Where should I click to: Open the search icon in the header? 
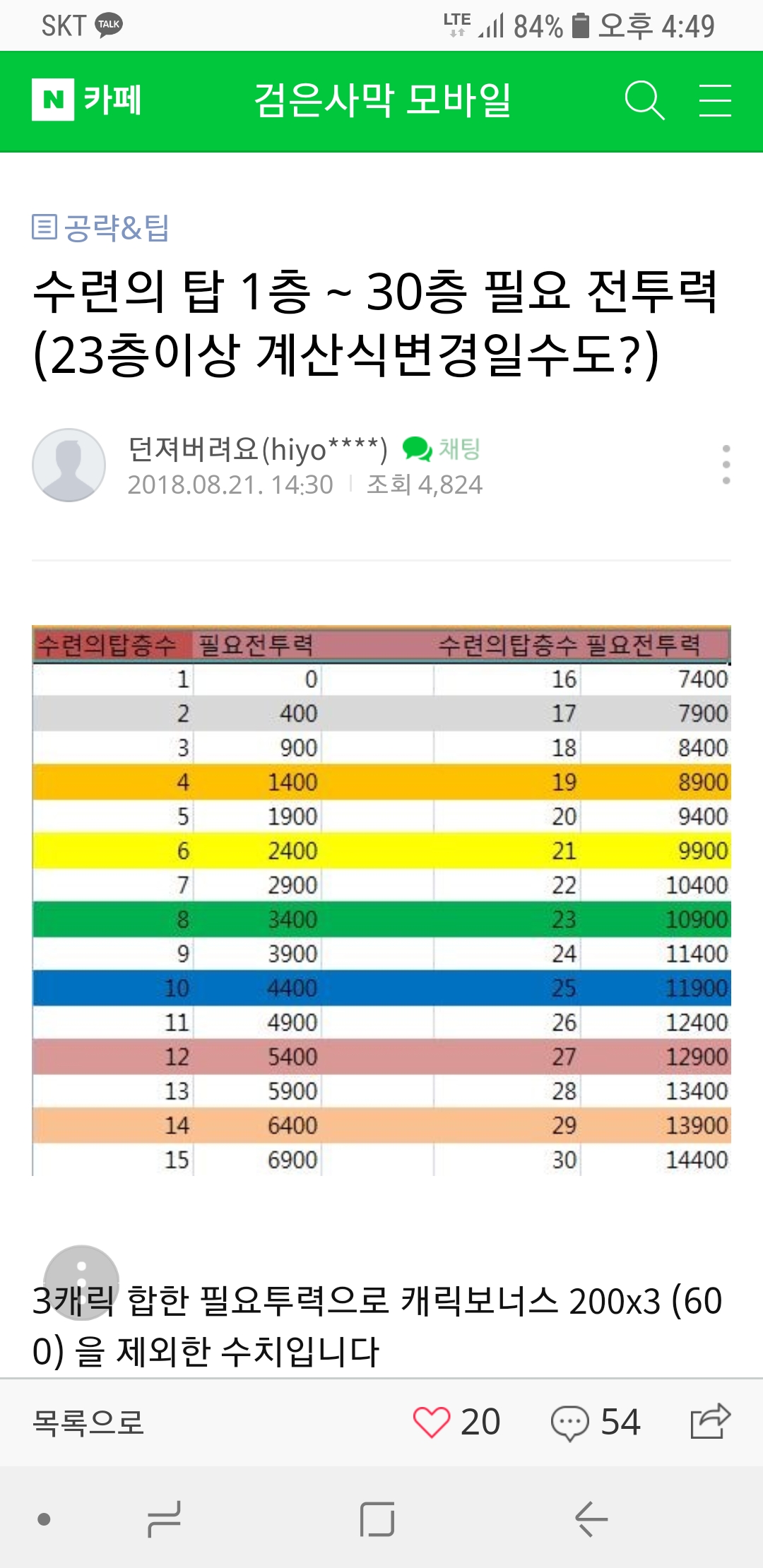coord(644,100)
